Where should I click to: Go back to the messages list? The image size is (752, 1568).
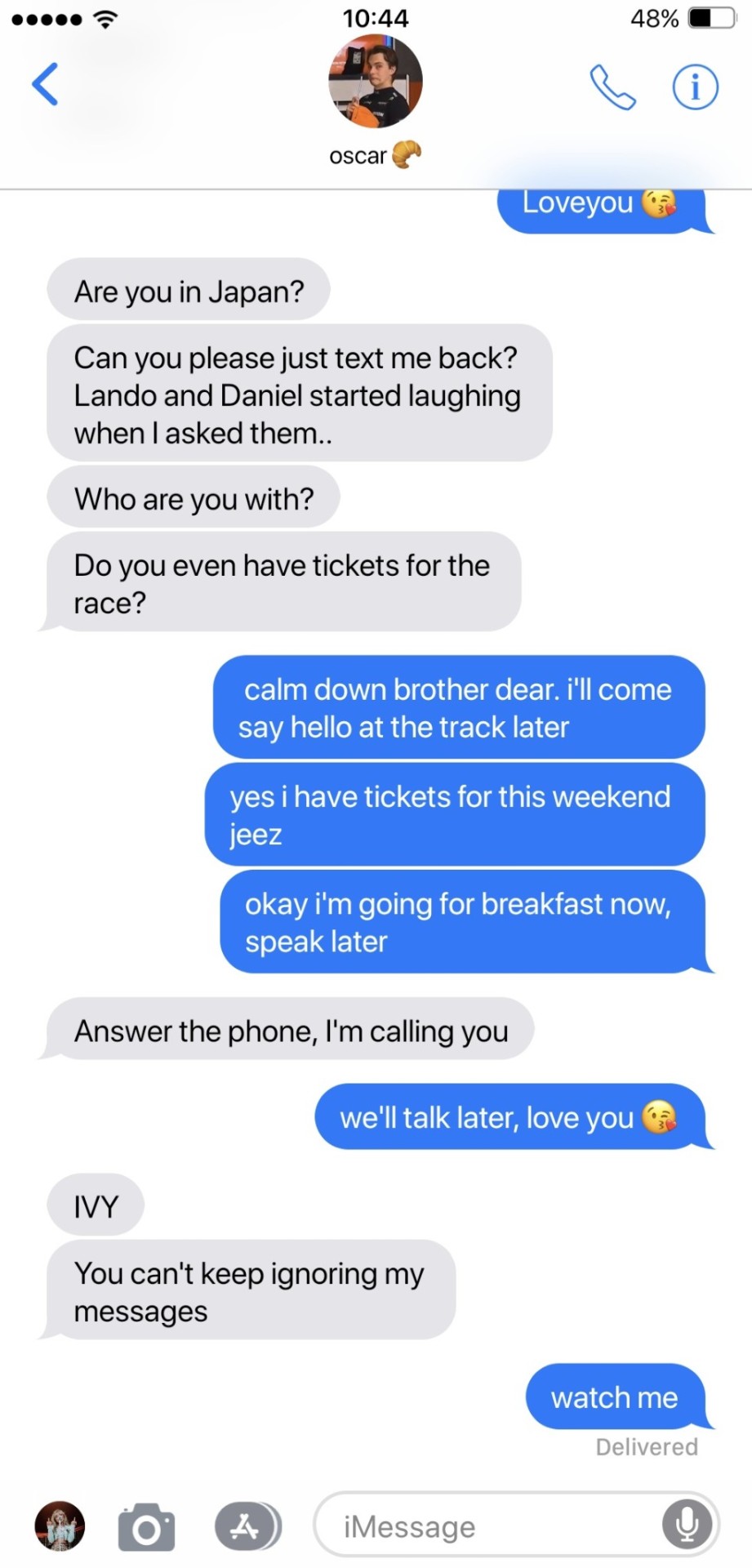click(46, 84)
